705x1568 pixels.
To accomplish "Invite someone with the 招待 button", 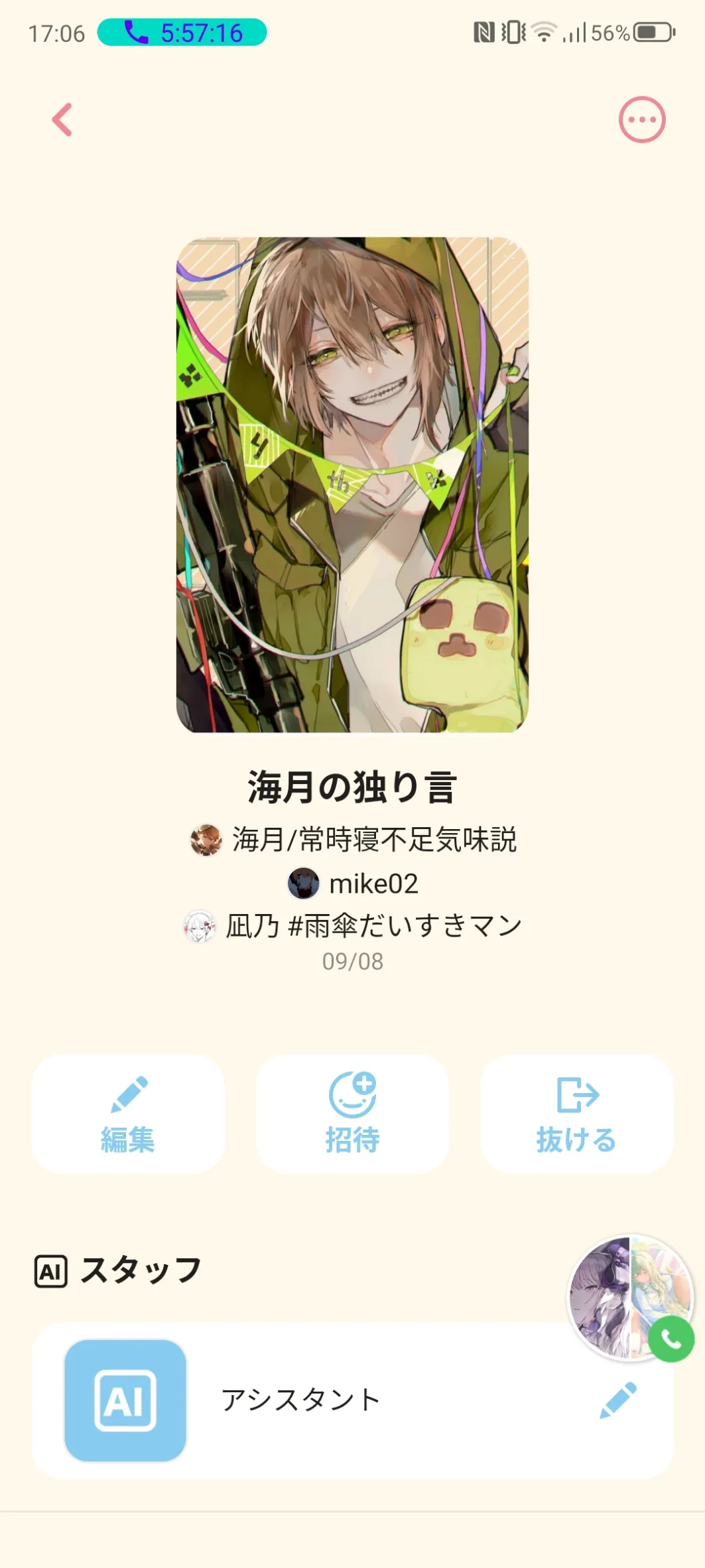I will [352, 1114].
